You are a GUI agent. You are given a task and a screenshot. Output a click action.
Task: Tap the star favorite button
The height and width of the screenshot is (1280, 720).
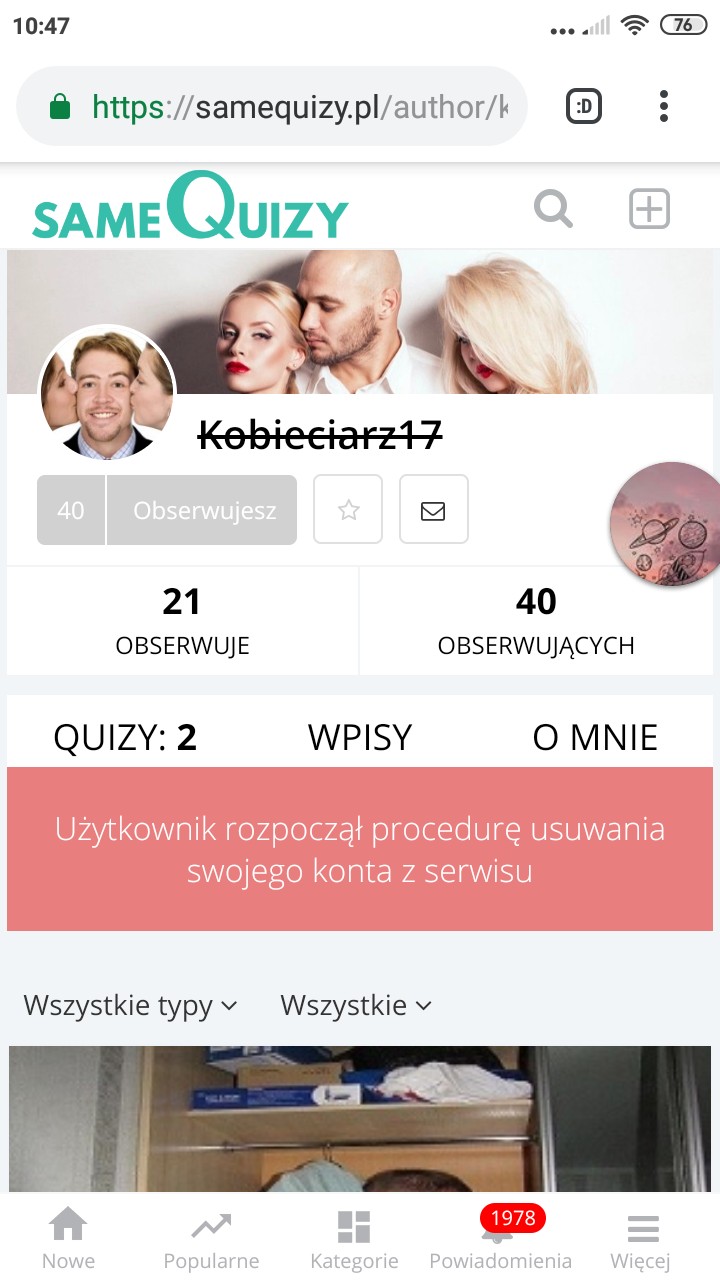tap(348, 510)
